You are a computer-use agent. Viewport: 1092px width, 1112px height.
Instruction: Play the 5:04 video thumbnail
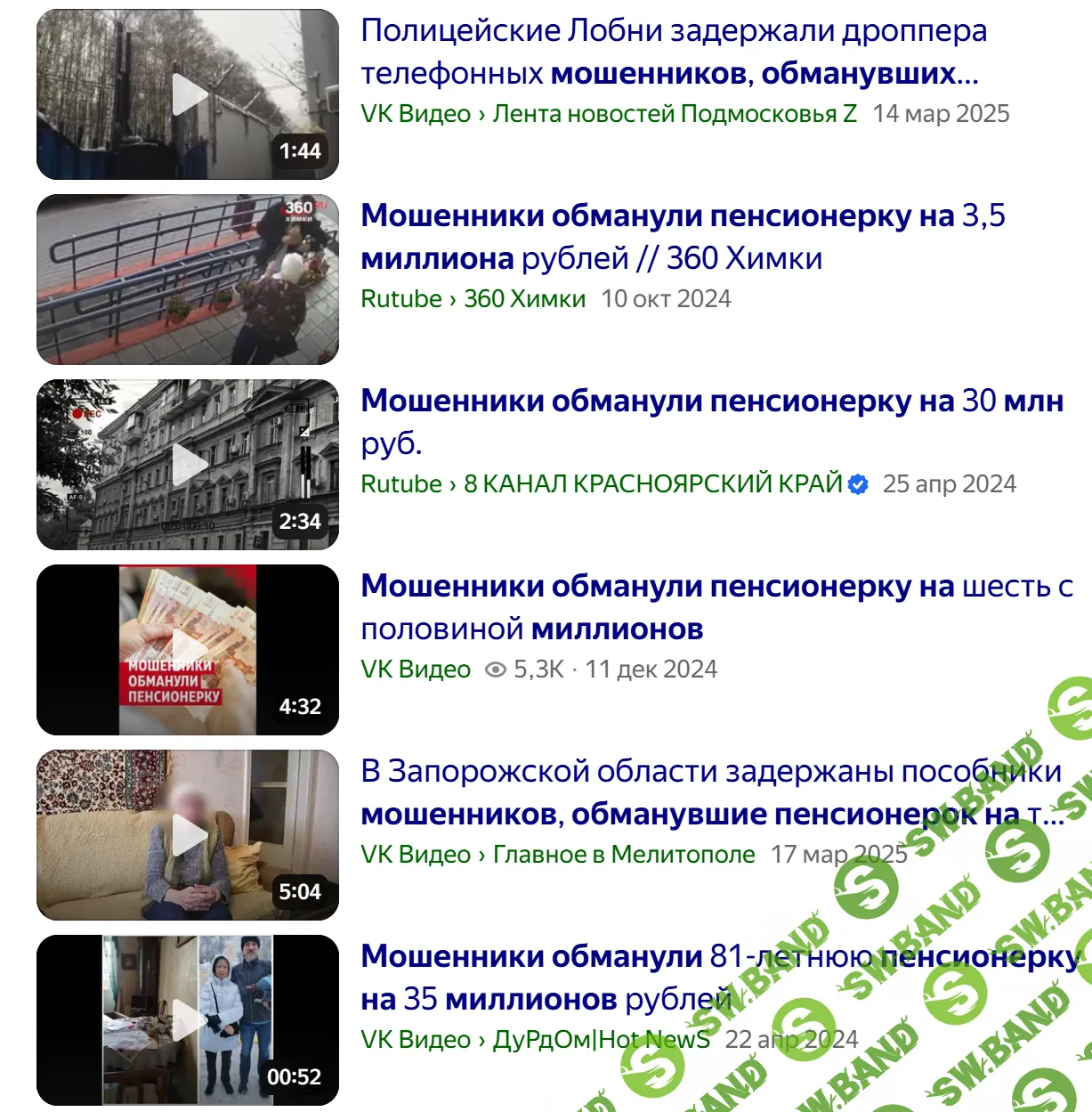[188, 835]
